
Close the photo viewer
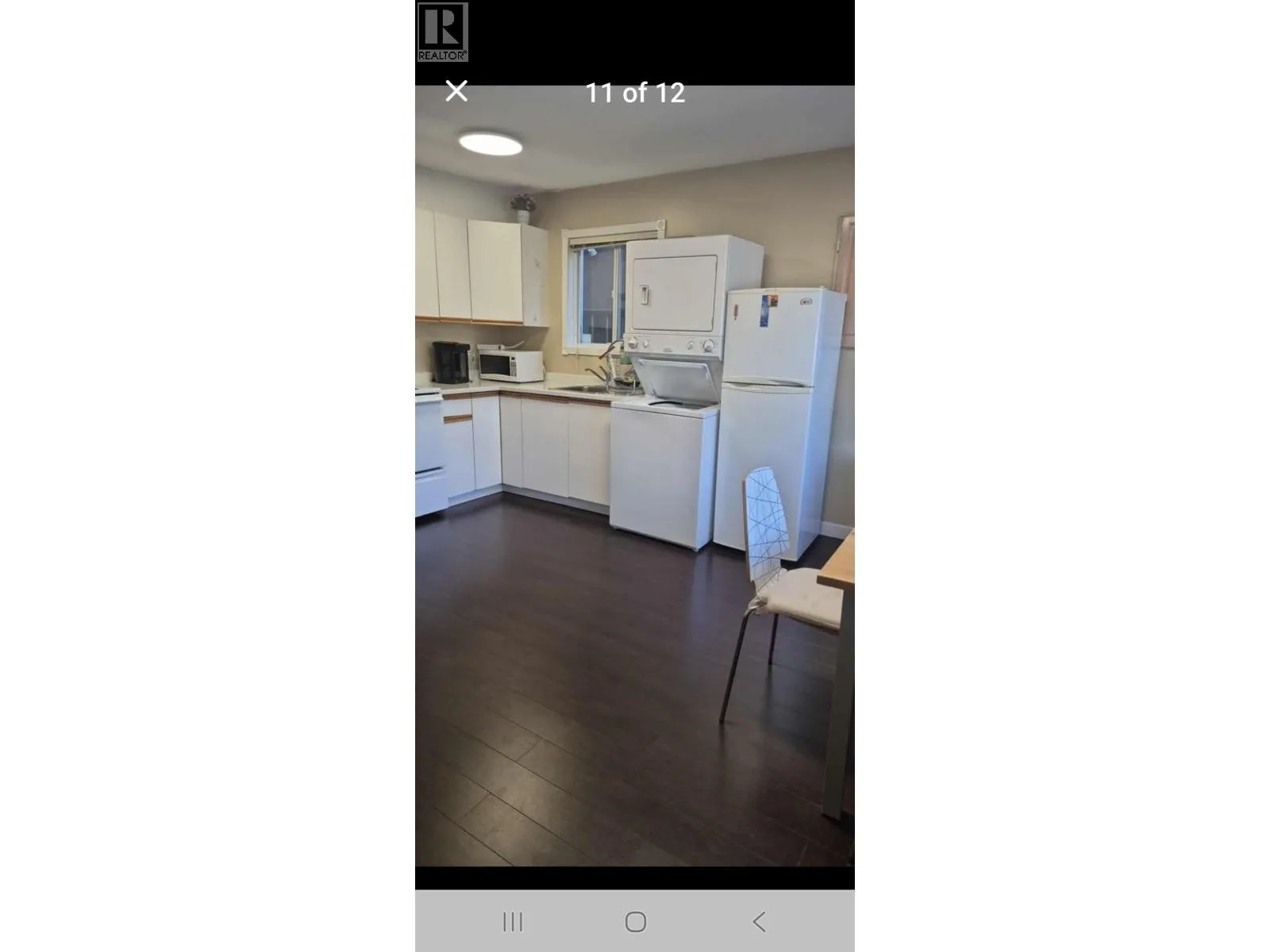tap(456, 91)
